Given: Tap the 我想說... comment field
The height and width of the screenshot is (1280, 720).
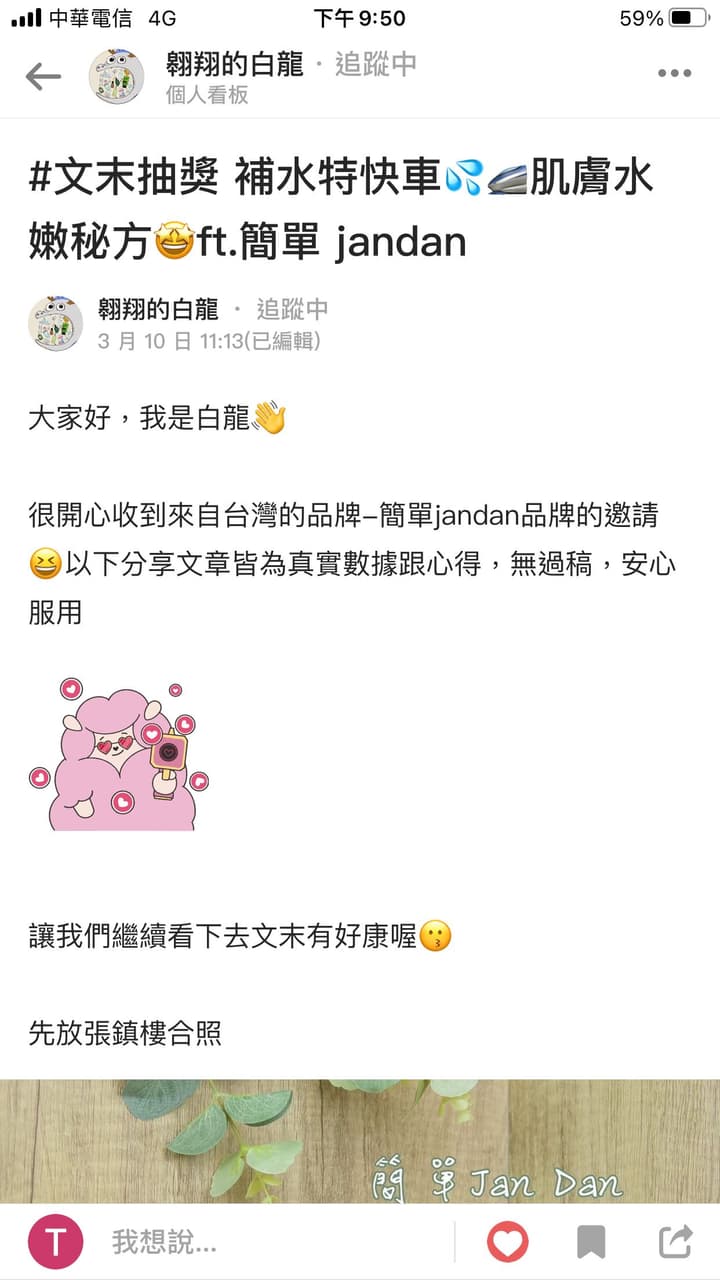Looking at the screenshot, I should [x=270, y=1243].
